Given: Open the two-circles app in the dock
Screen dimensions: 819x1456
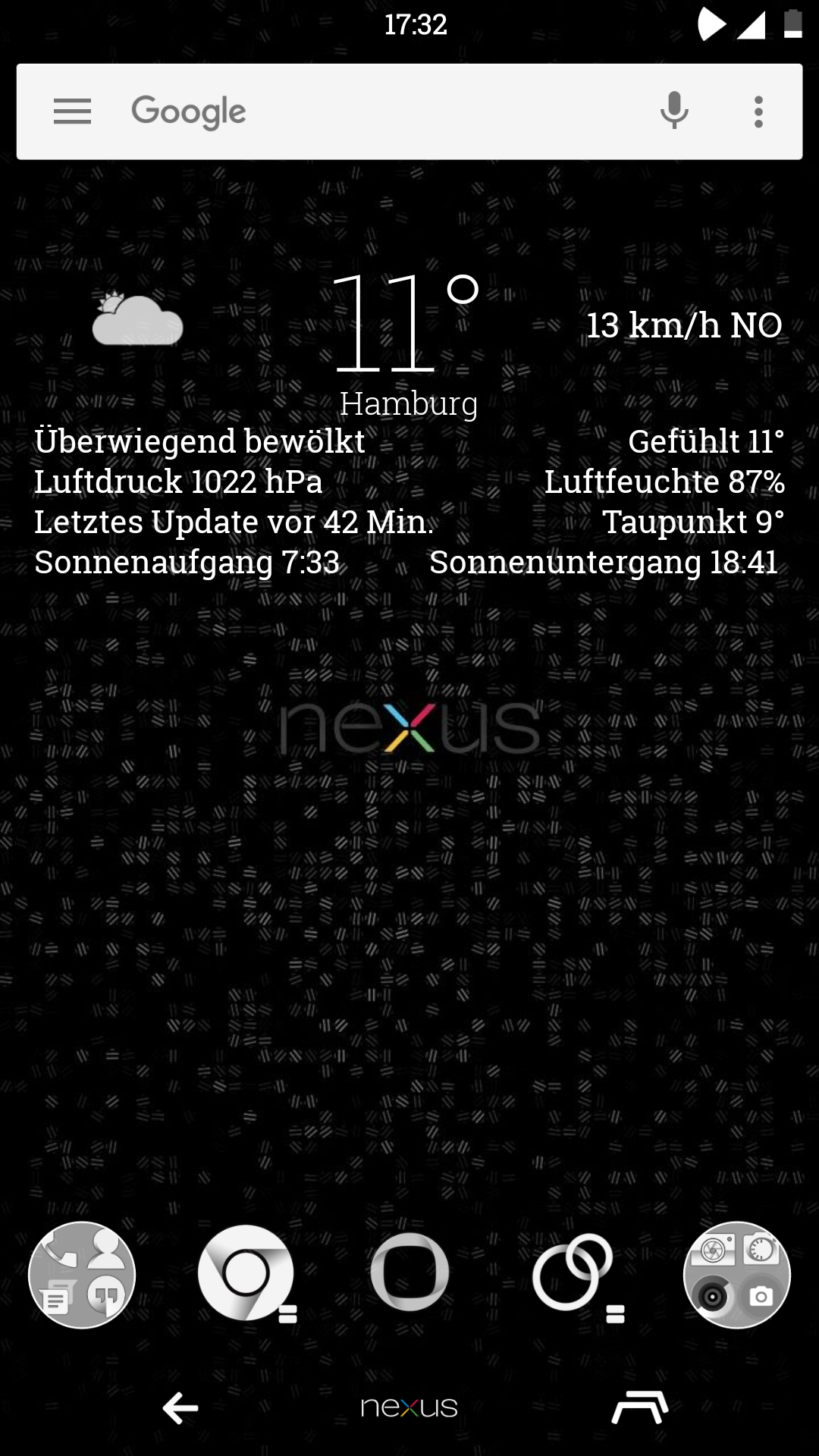Looking at the screenshot, I should click(573, 1273).
